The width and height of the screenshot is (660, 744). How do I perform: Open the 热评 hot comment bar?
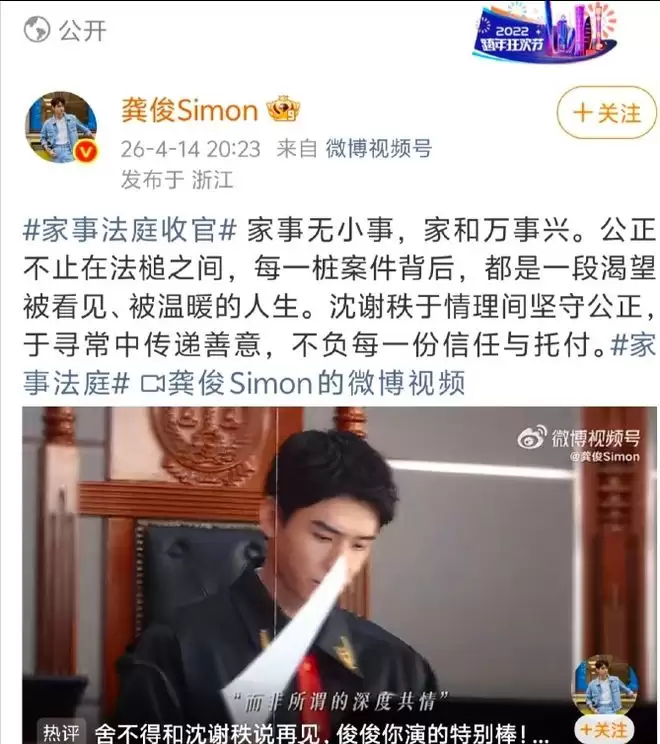point(330,731)
